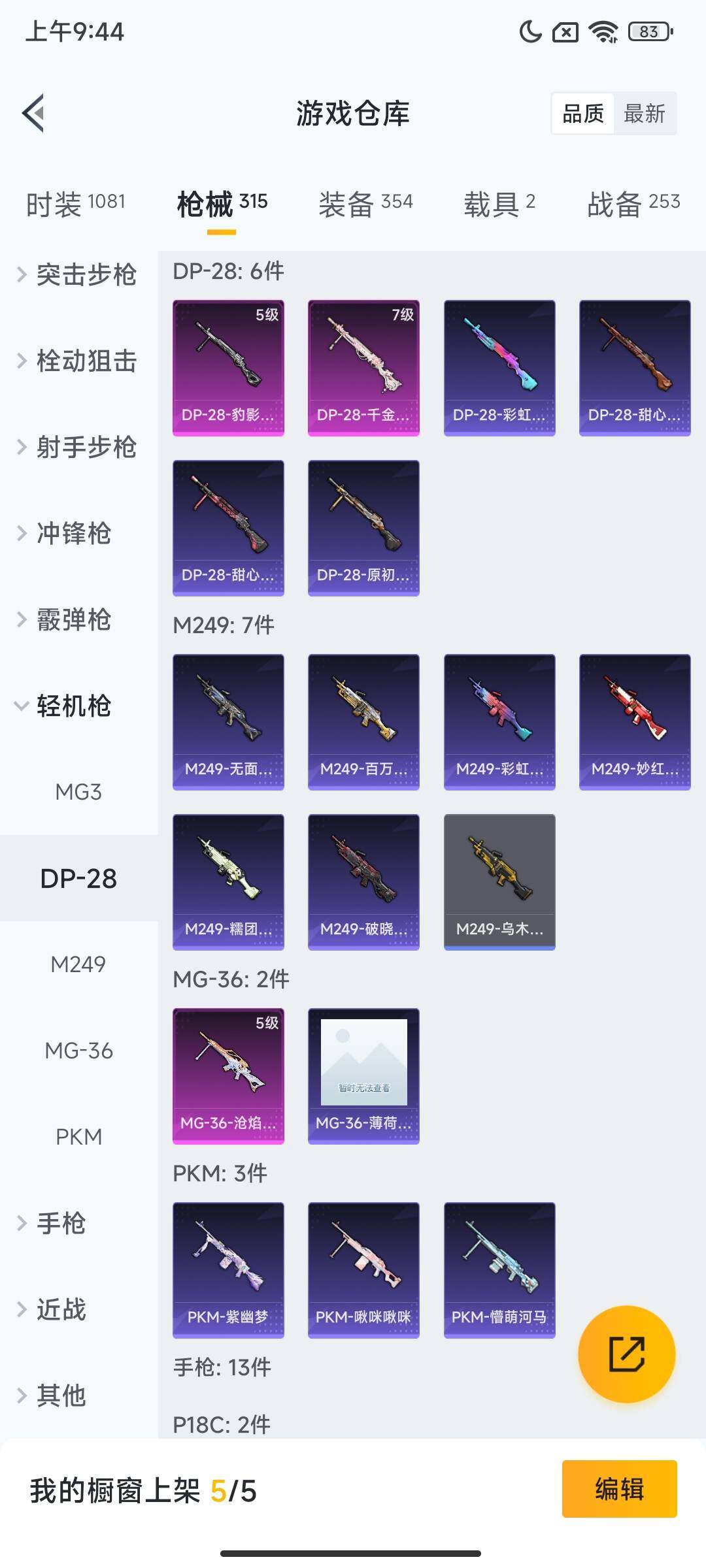Check the battery indicator in status bar
Screen dimensions: 706x1568
coord(647,33)
